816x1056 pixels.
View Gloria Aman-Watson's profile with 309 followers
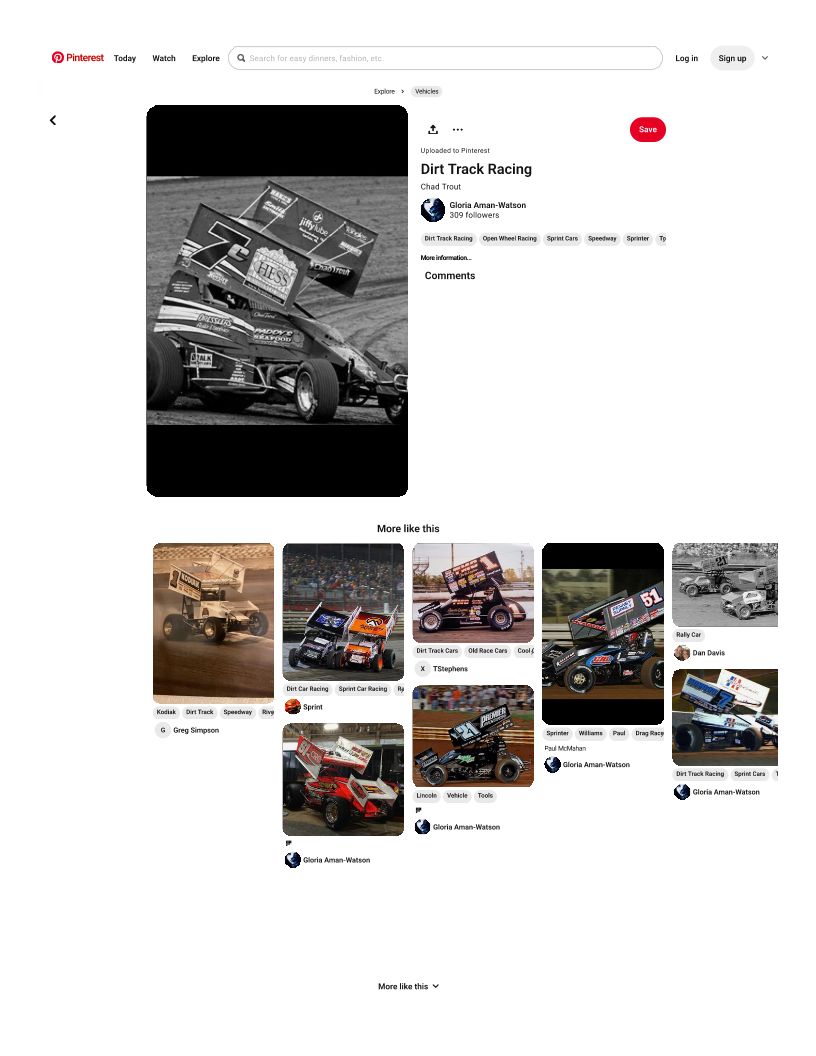487,210
